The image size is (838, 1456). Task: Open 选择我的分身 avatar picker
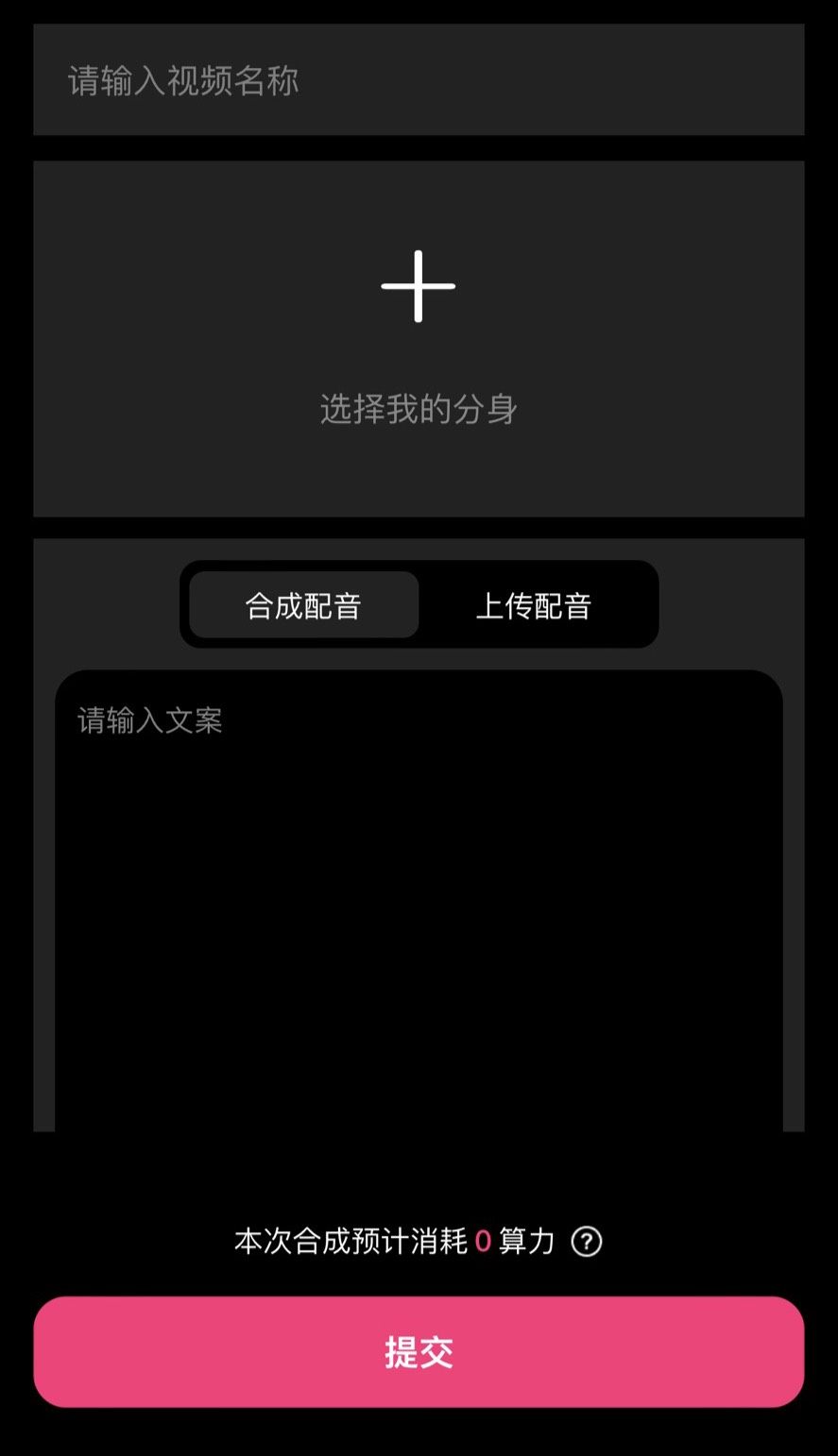pos(419,338)
